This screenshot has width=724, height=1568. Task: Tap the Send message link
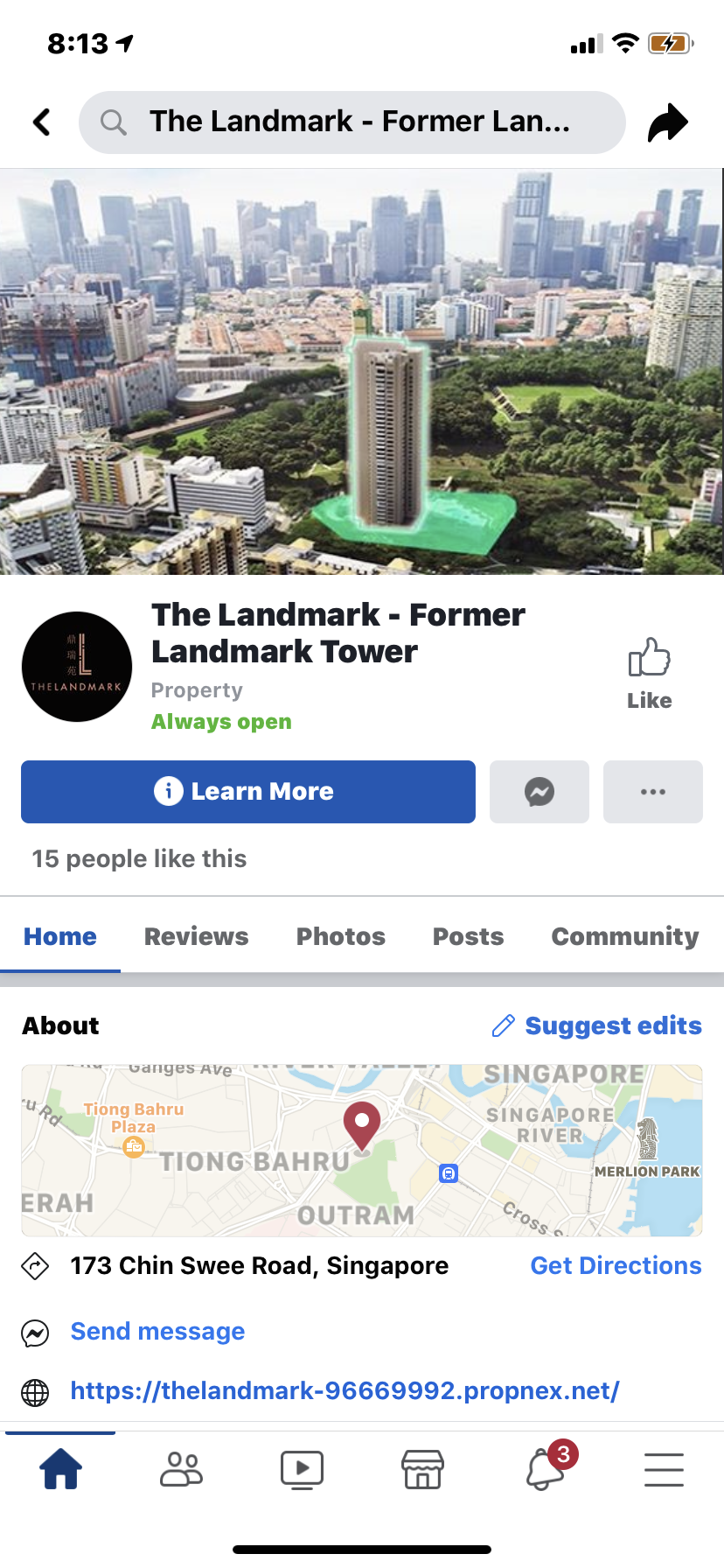pyautogui.click(x=157, y=1331)
